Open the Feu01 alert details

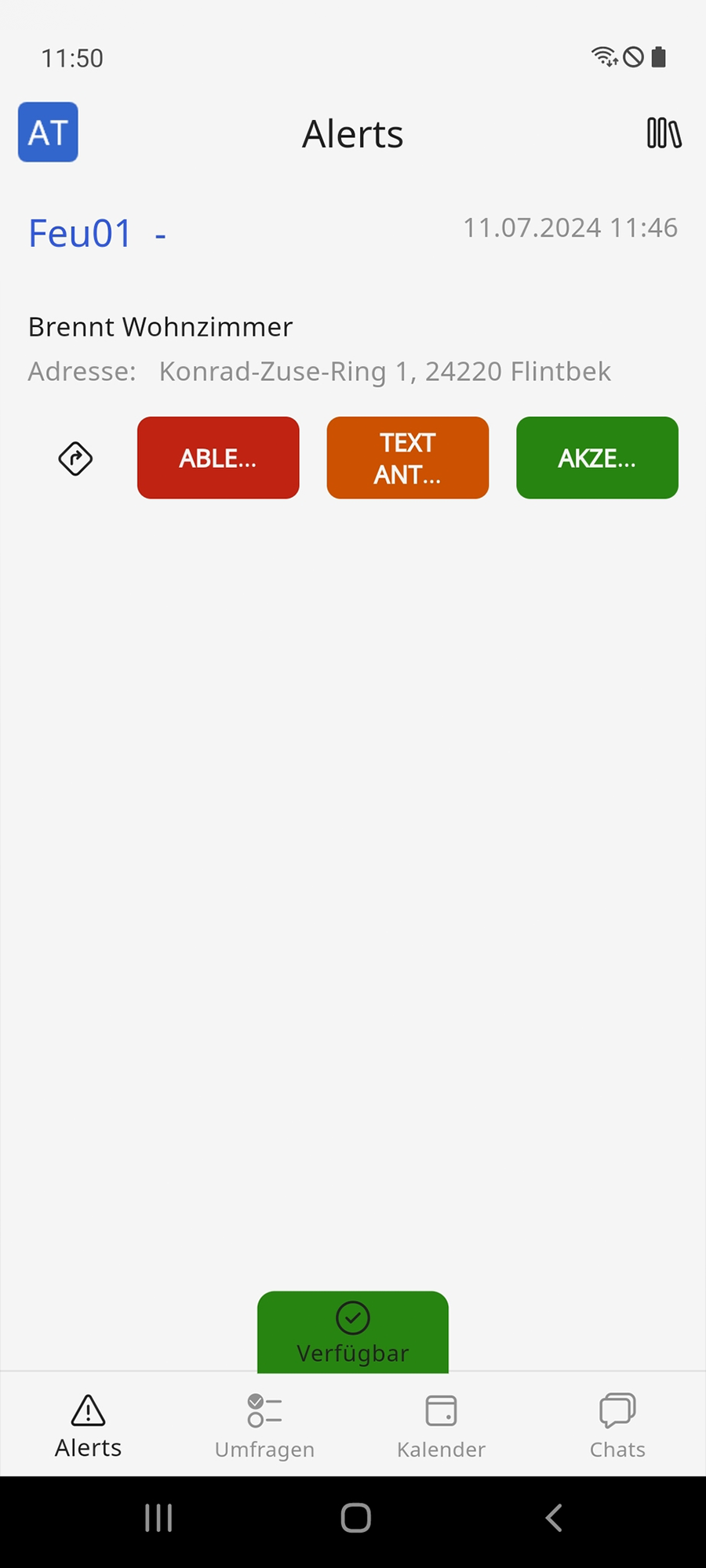[81, 234]
